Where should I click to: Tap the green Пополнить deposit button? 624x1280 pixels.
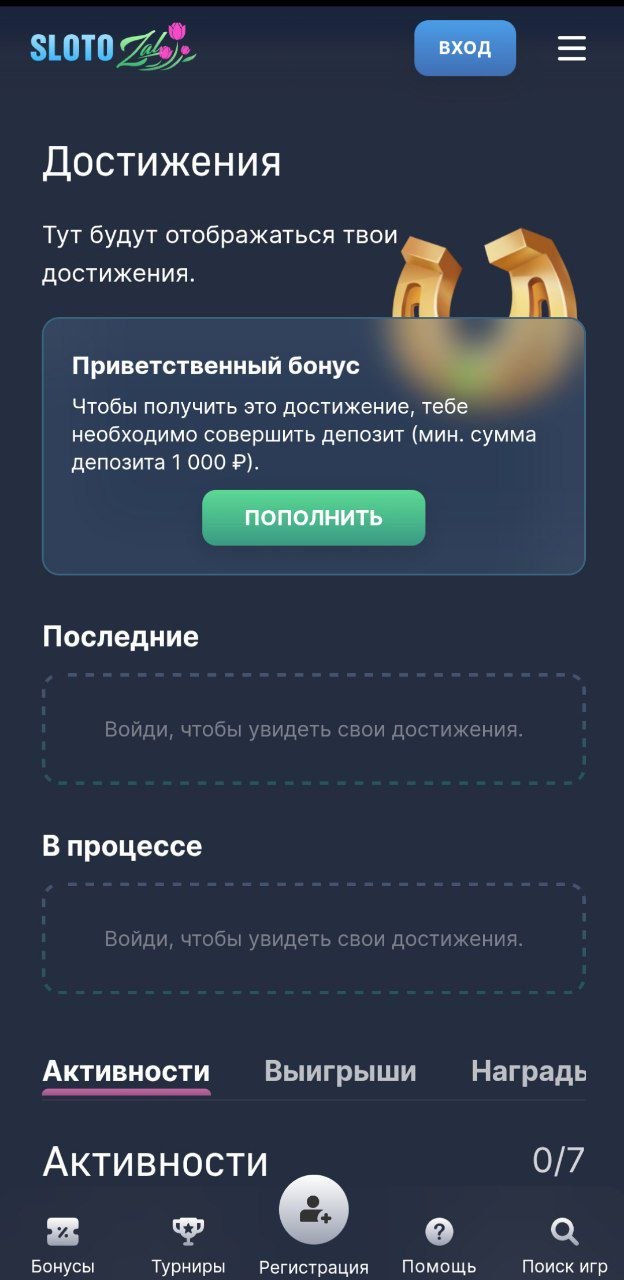tap(314, 517)
